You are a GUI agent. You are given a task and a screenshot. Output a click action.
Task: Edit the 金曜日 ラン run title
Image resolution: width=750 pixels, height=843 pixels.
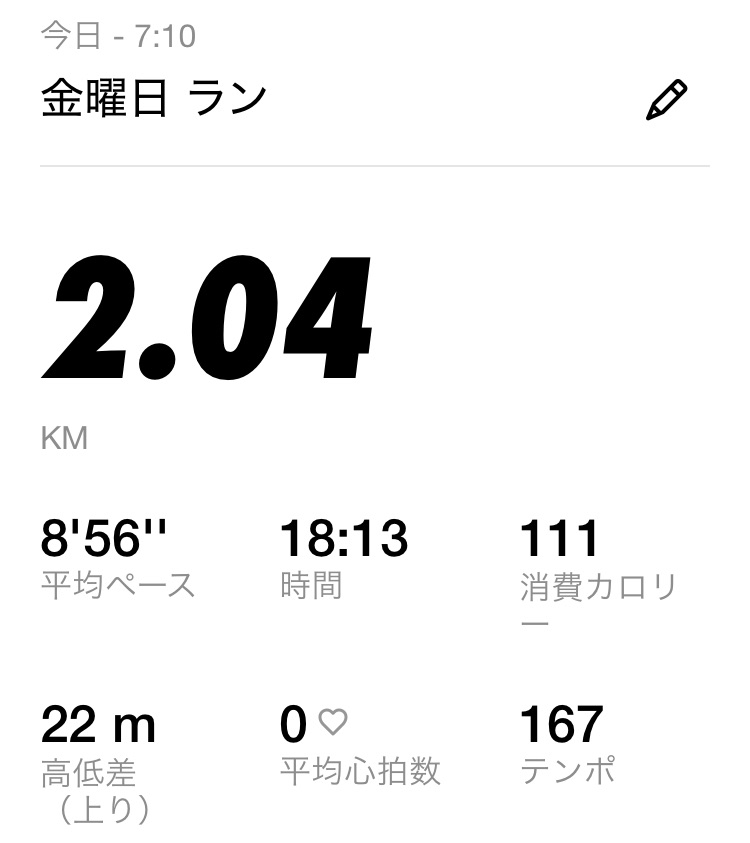pos(667,101)
